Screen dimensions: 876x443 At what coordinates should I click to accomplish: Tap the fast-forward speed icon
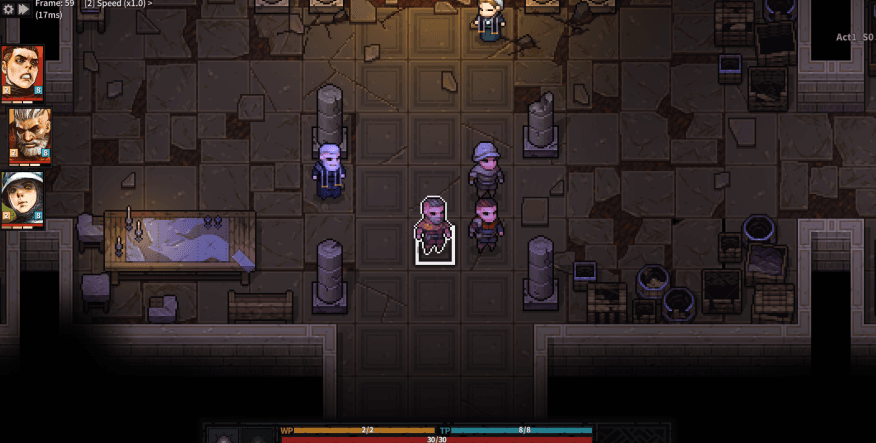coord(23,8)
